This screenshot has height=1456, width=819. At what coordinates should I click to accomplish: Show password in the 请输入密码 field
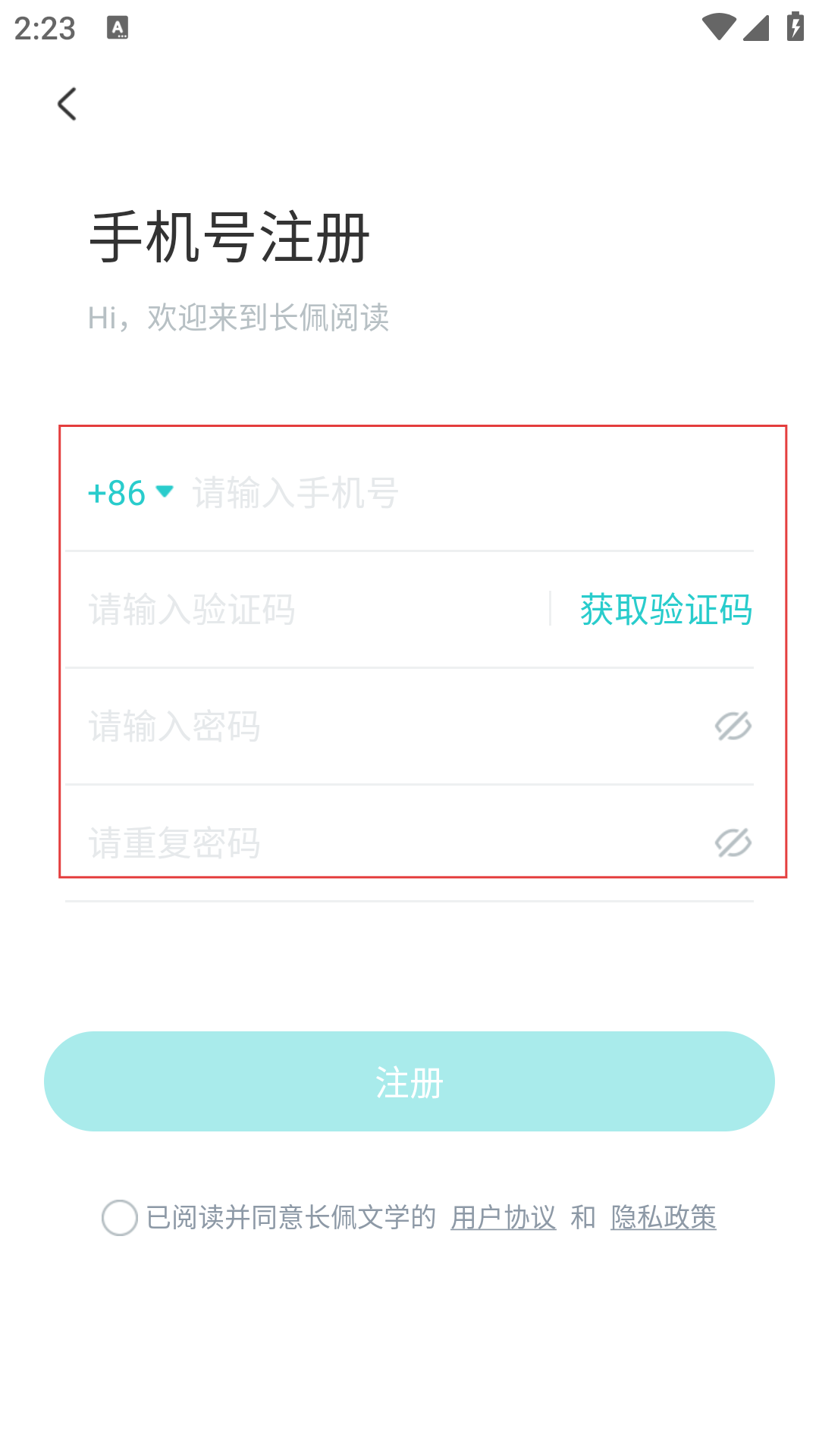[733, 726]
